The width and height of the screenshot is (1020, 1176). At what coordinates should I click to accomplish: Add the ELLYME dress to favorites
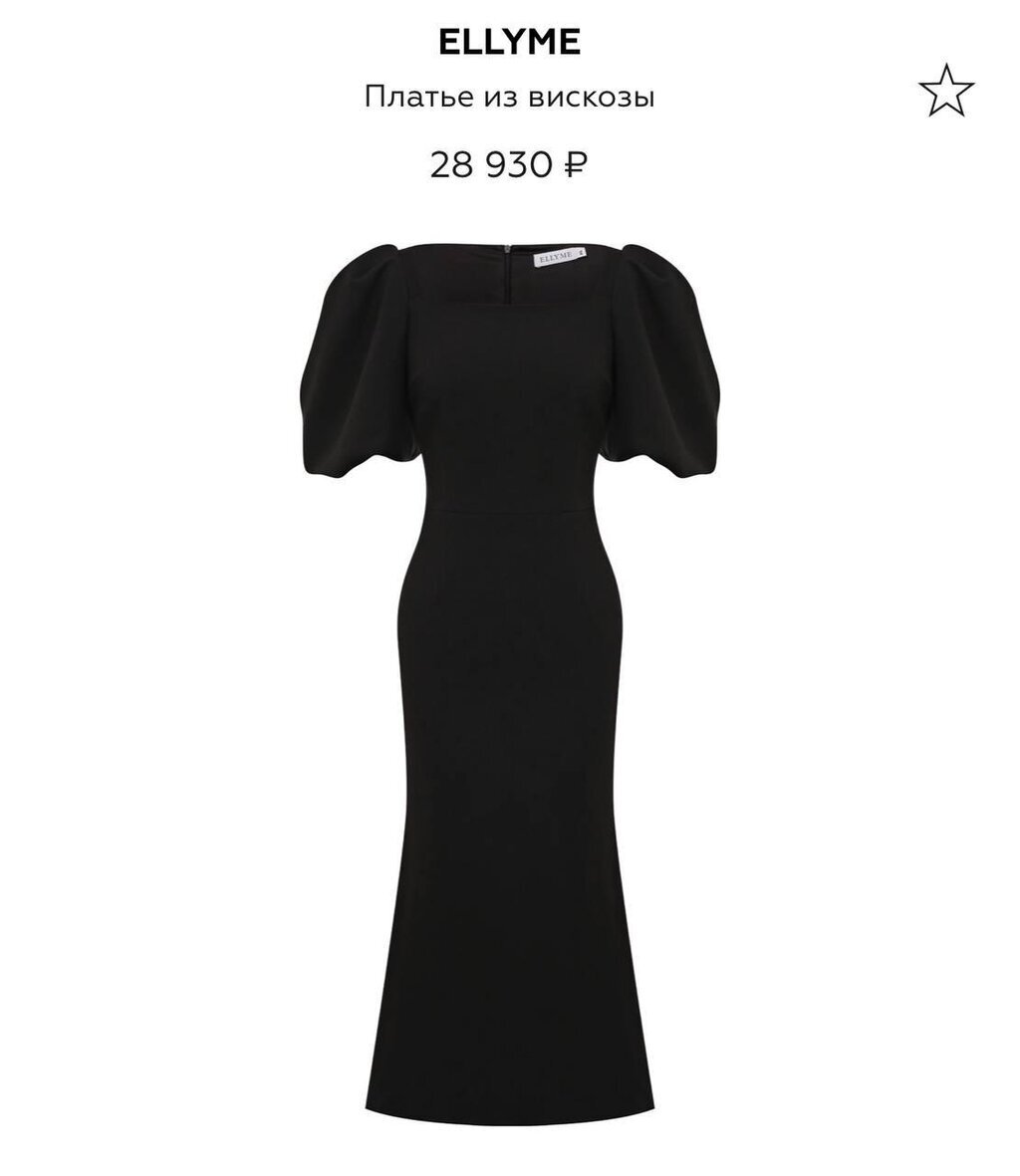(945, 91)
